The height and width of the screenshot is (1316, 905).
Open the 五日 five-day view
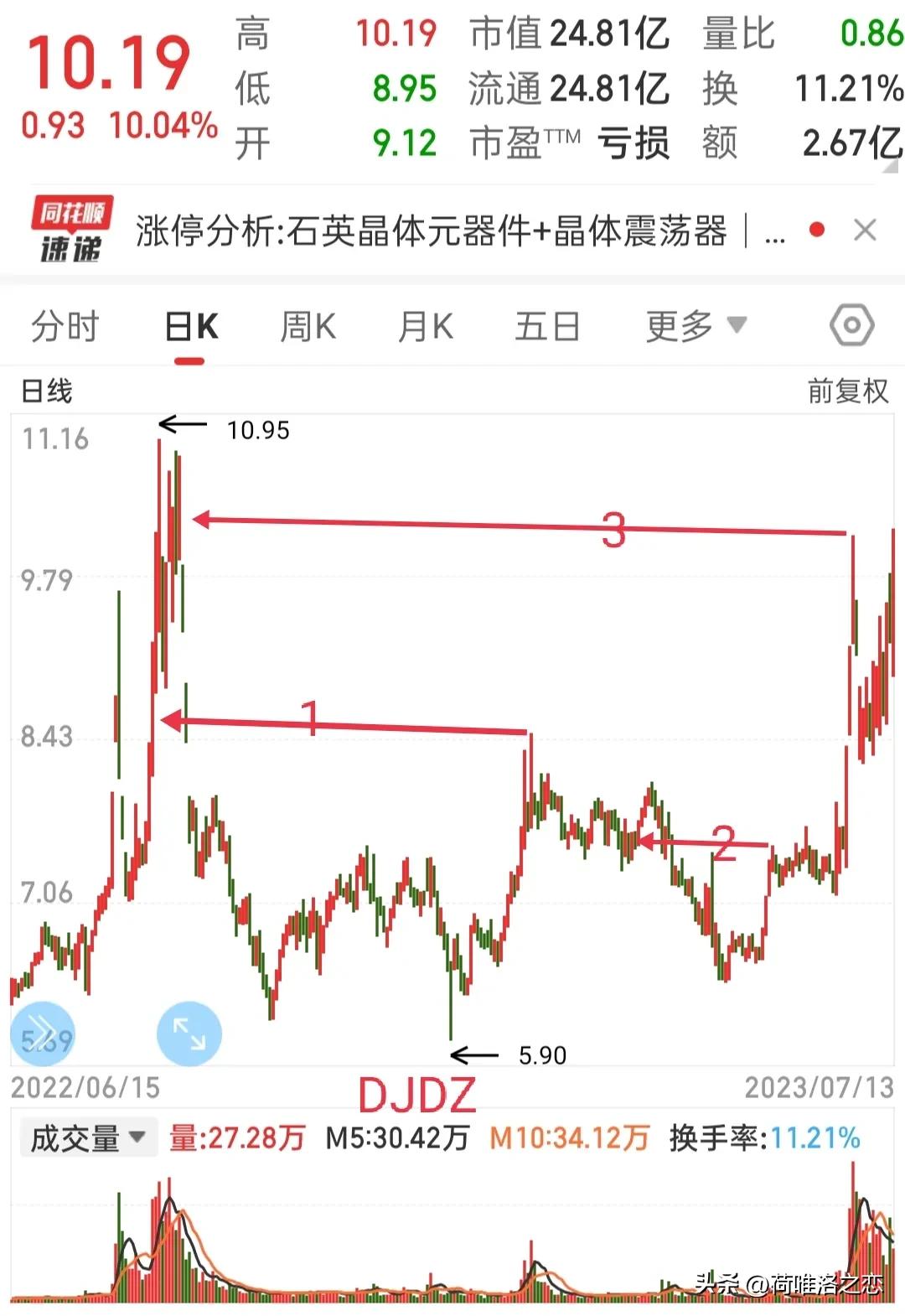[546, 327]
